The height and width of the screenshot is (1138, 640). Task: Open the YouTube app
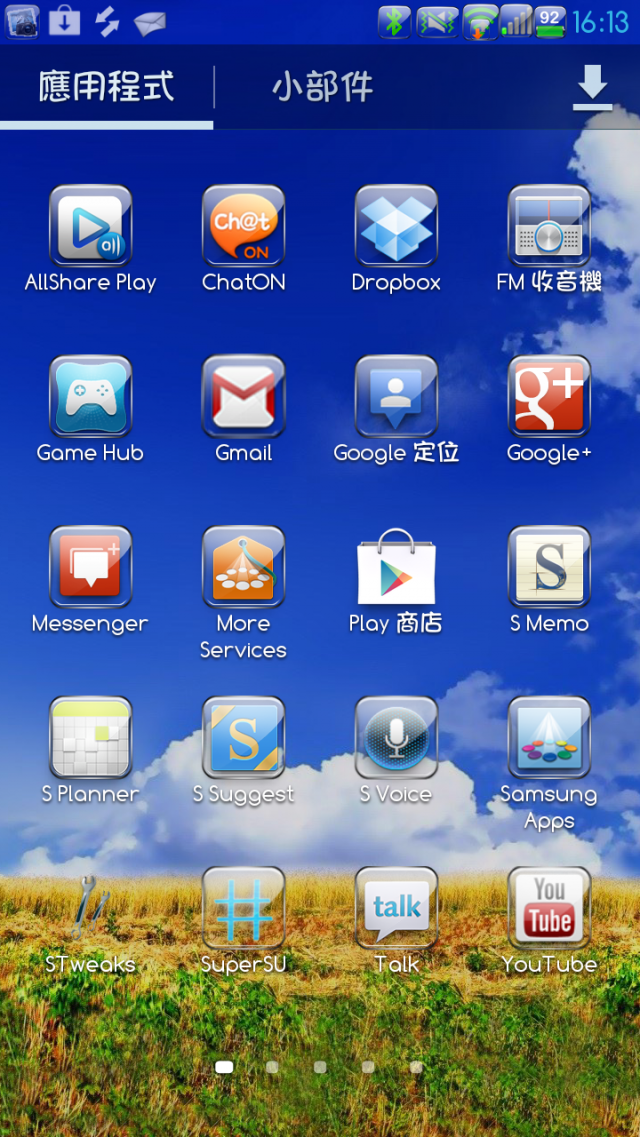click(549, 908)
